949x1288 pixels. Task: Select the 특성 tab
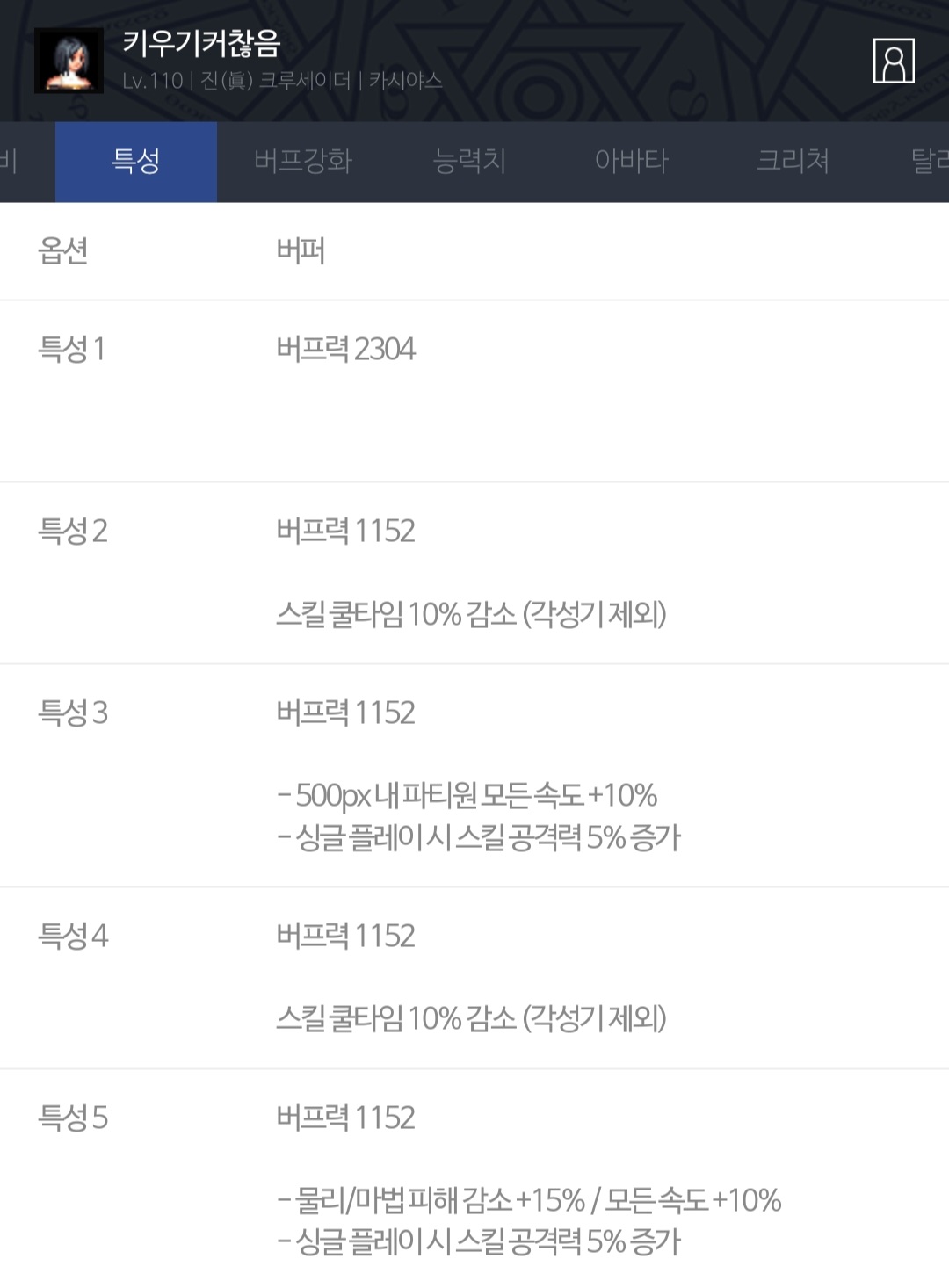135,162
